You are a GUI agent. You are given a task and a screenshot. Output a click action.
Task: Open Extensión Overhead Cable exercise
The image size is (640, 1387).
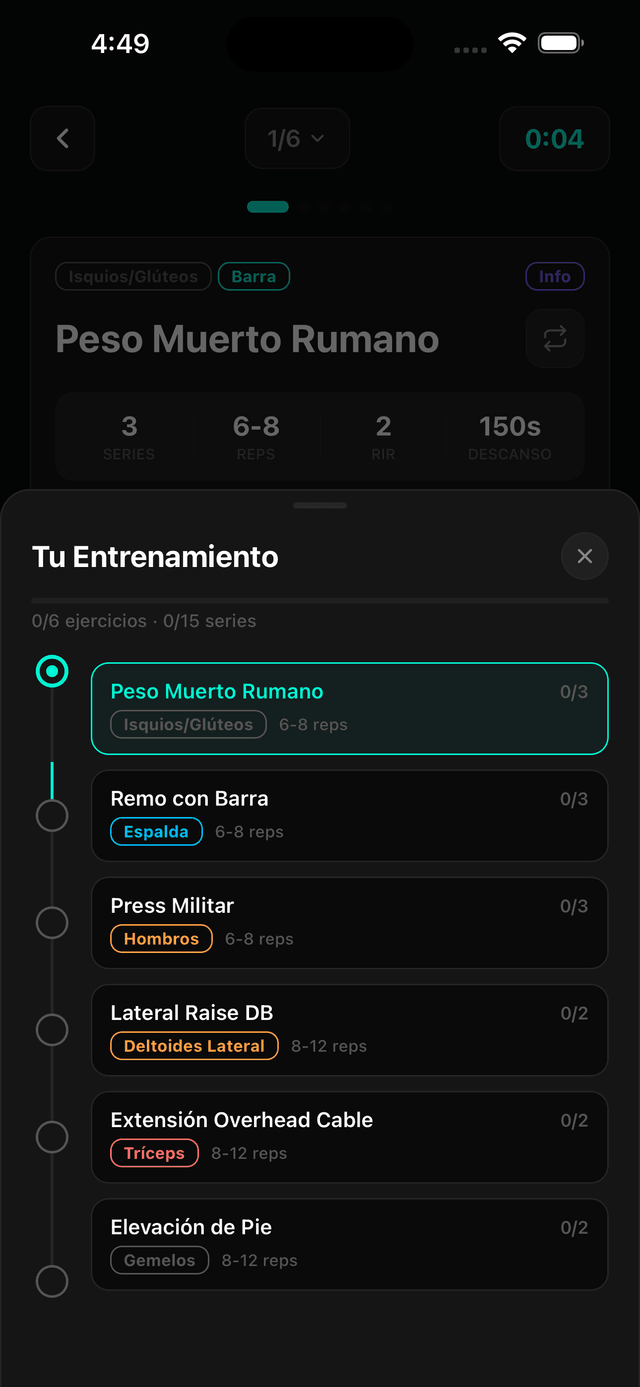[x=349, y=1136]
